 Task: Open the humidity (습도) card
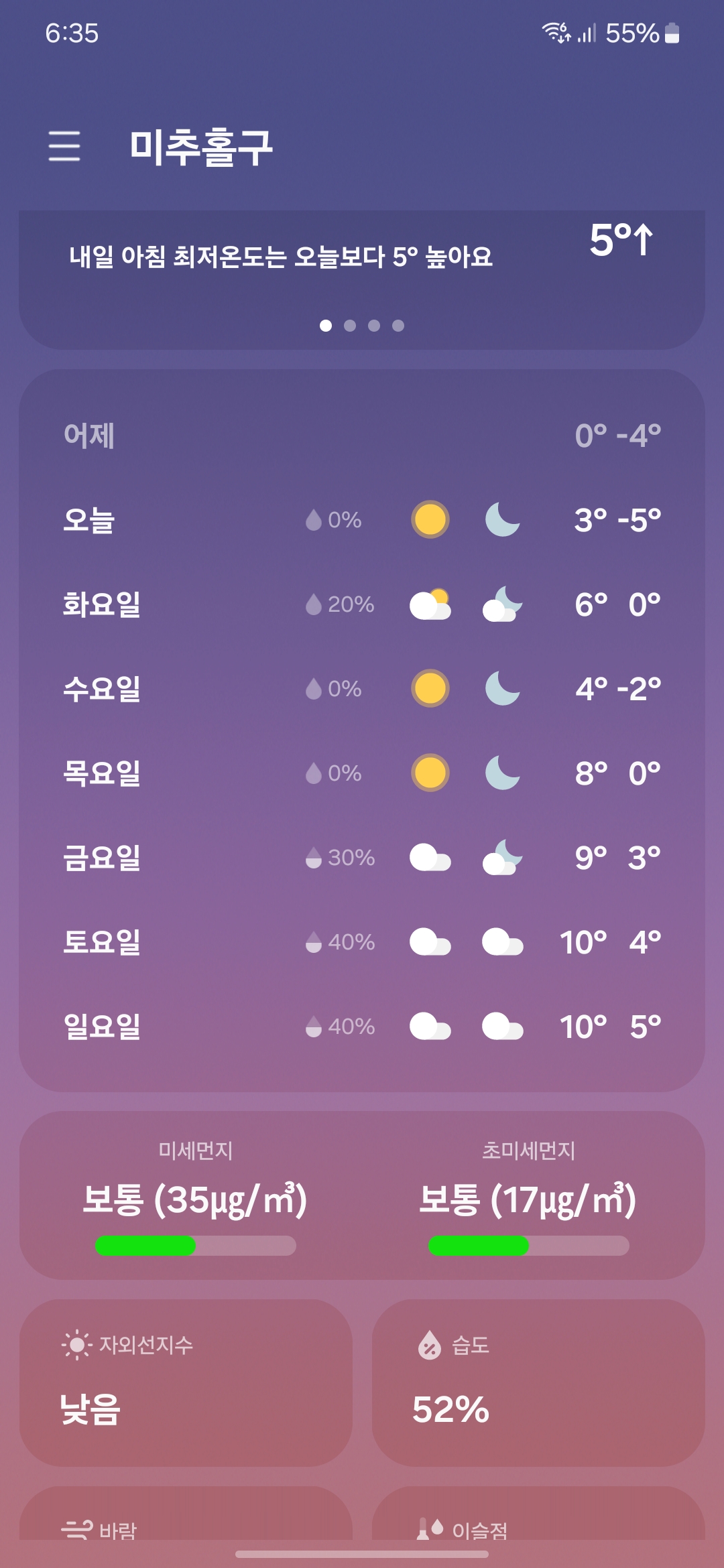click(x=538, y=1383)
